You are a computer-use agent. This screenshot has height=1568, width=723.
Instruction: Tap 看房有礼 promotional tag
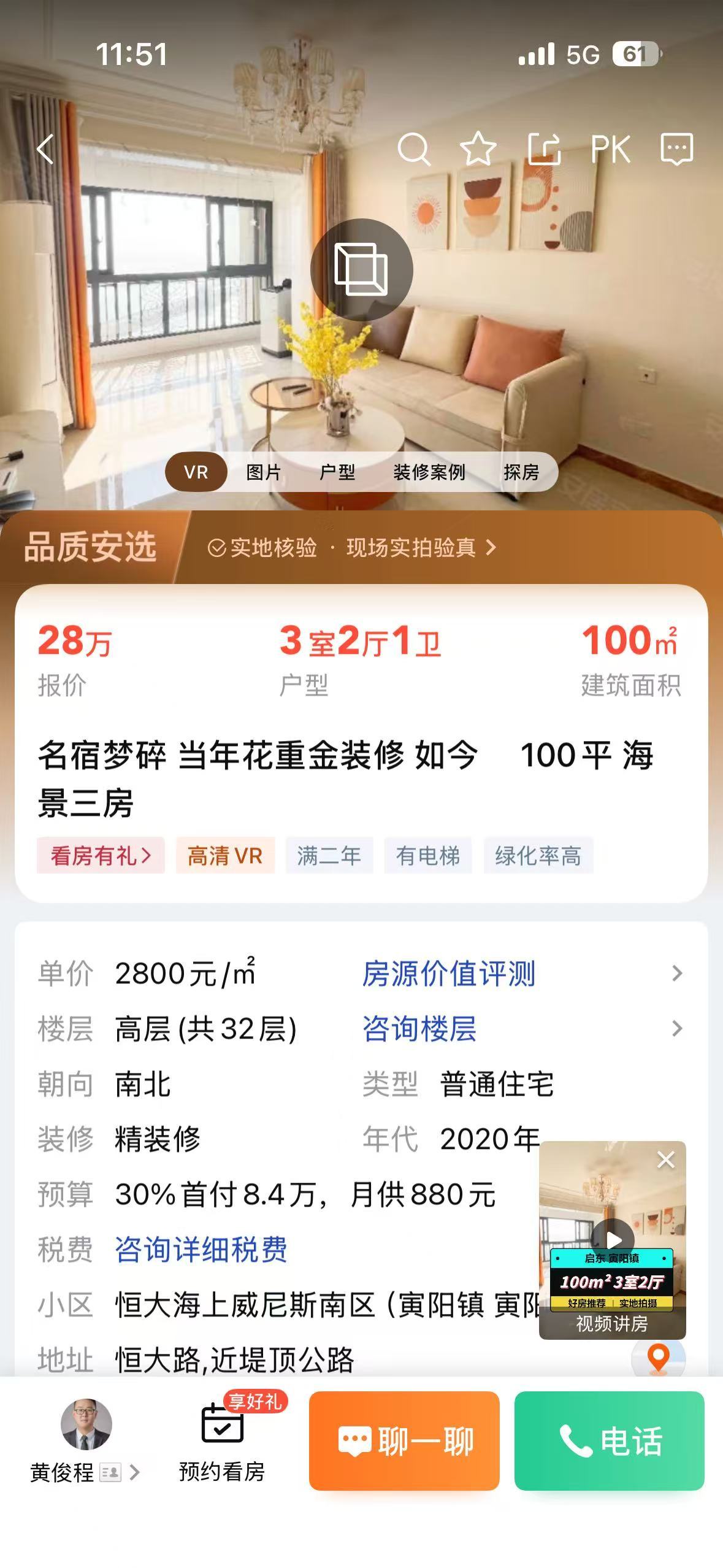click(x=100, y=856)
